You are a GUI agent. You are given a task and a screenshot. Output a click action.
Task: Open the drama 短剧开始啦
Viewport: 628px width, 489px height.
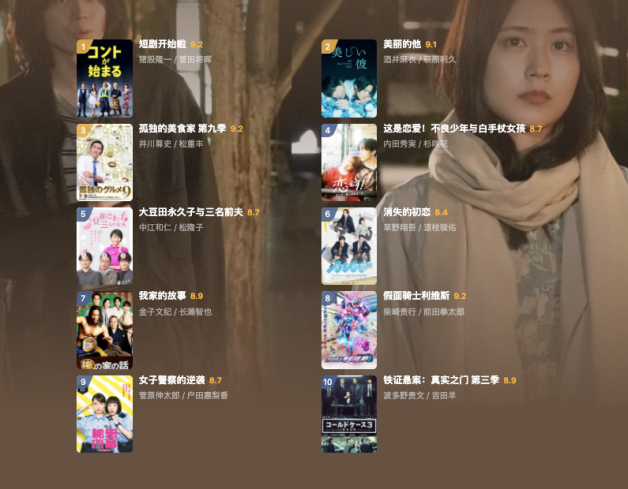pos(162,45)
